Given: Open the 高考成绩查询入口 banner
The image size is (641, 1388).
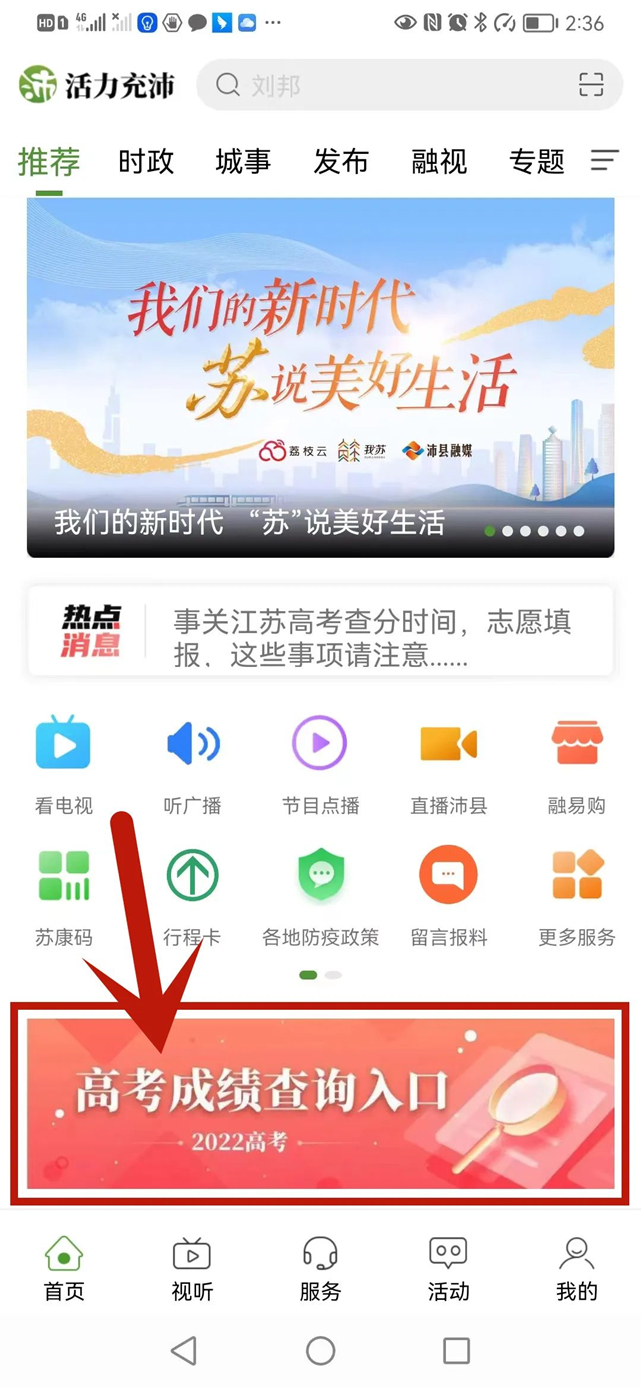Looking at the screenshot, I should click(x=320, y=1103).
